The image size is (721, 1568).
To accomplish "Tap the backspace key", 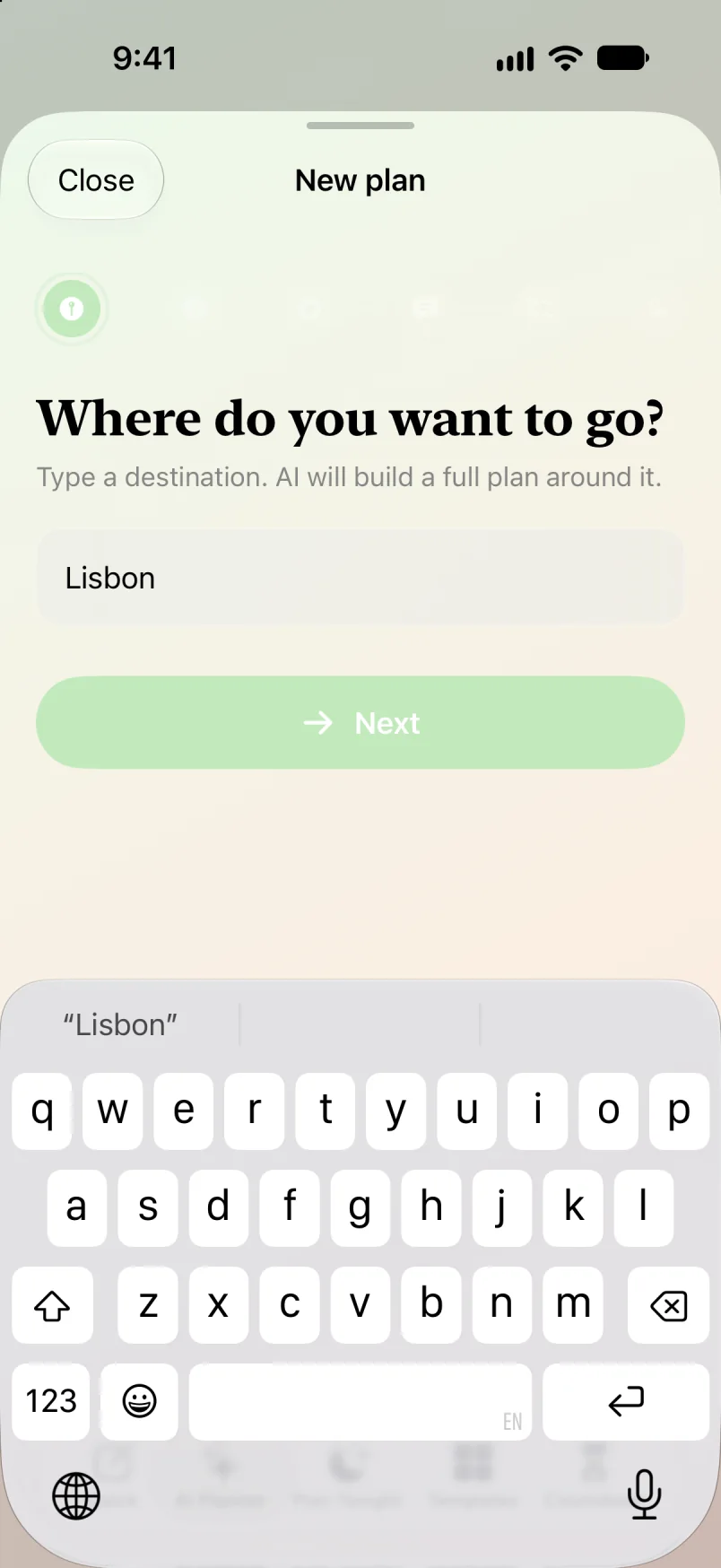I will point(668,1305).
